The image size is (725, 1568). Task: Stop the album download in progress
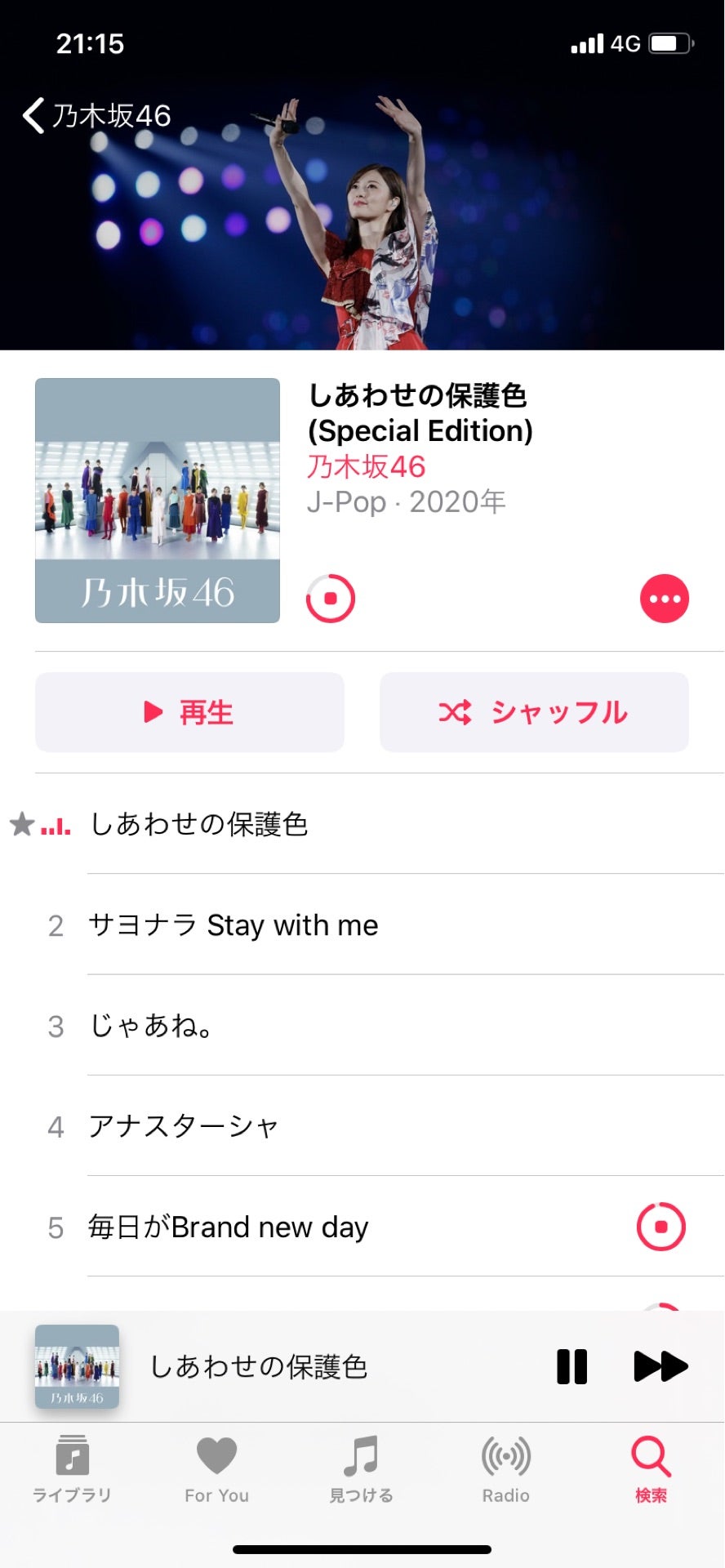pos(331,599)
